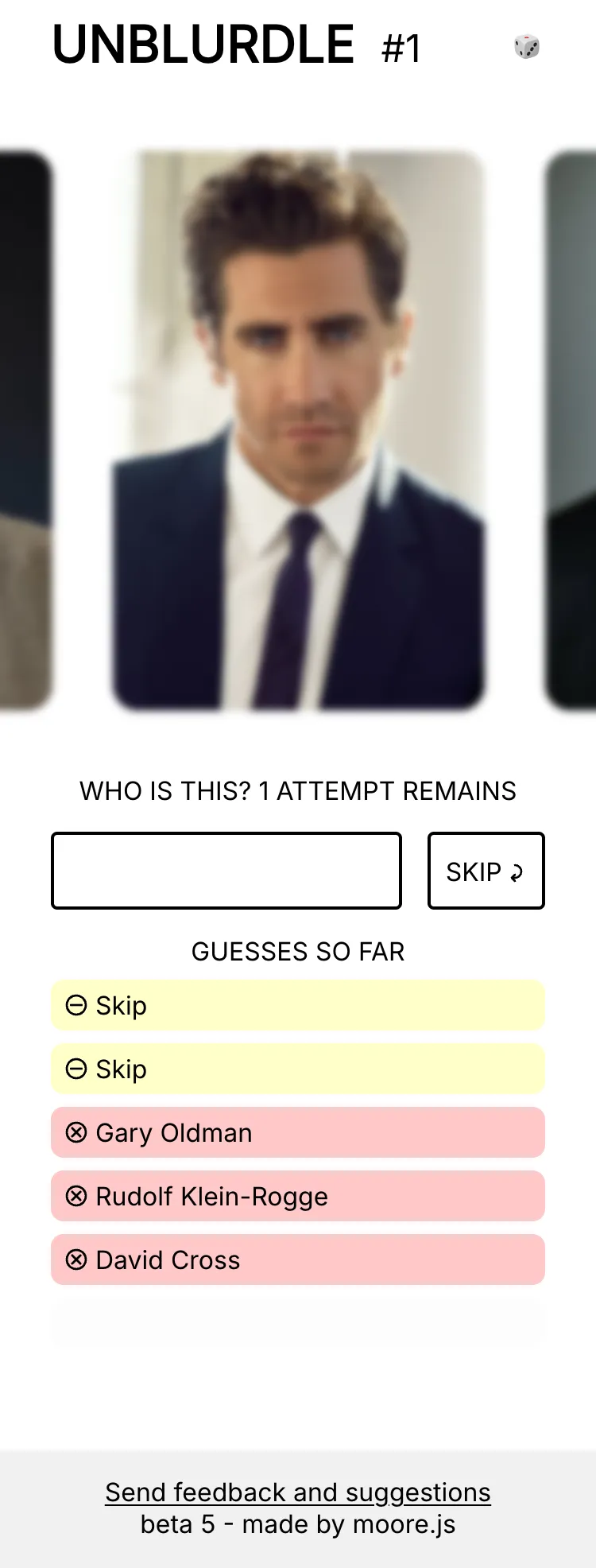Focus the guess name input field
The width and height of the screenshot is (596, 1568).
tap(226, 871)
